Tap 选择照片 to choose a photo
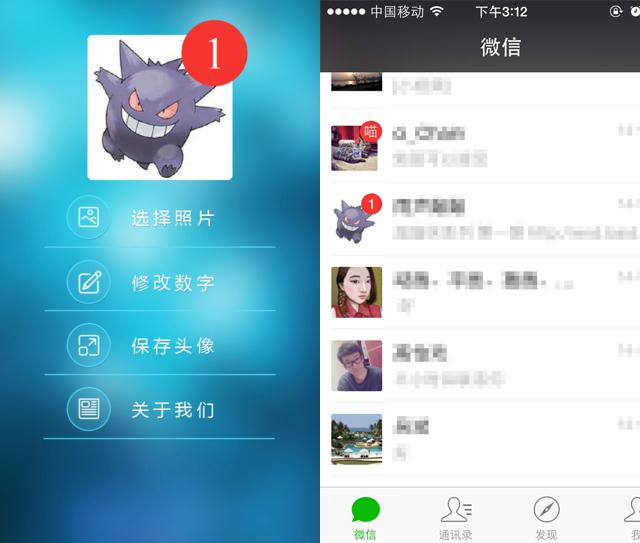Screen dimensions: 640x543 (x=160, y=218)
